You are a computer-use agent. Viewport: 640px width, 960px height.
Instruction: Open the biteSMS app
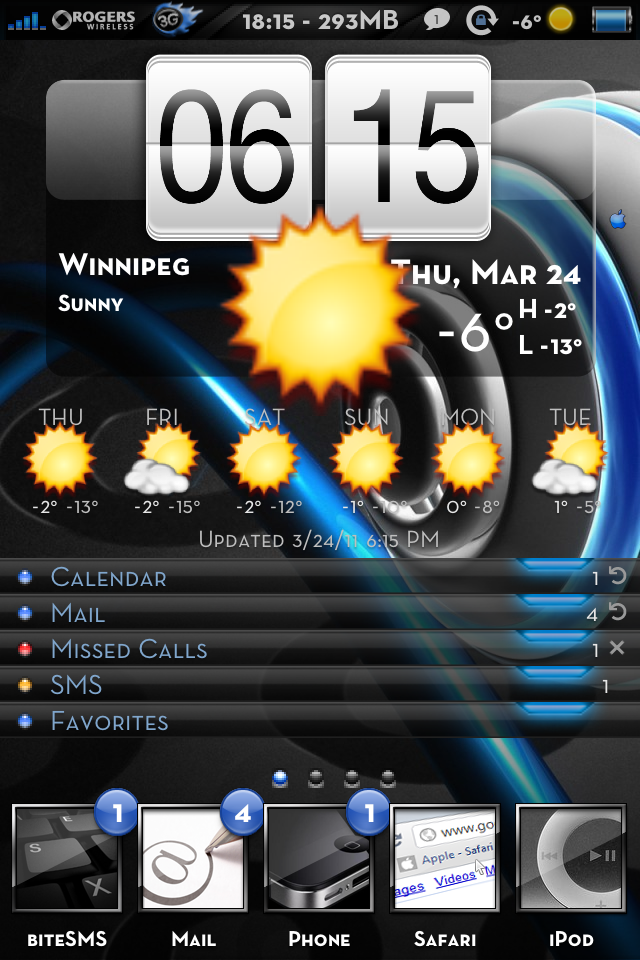(67, 858)
